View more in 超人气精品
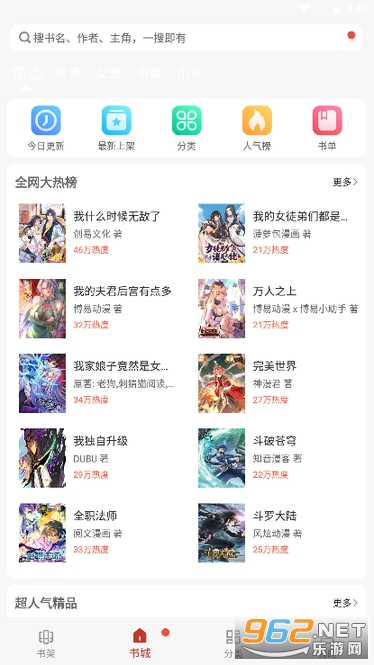 tap(345, 603)
